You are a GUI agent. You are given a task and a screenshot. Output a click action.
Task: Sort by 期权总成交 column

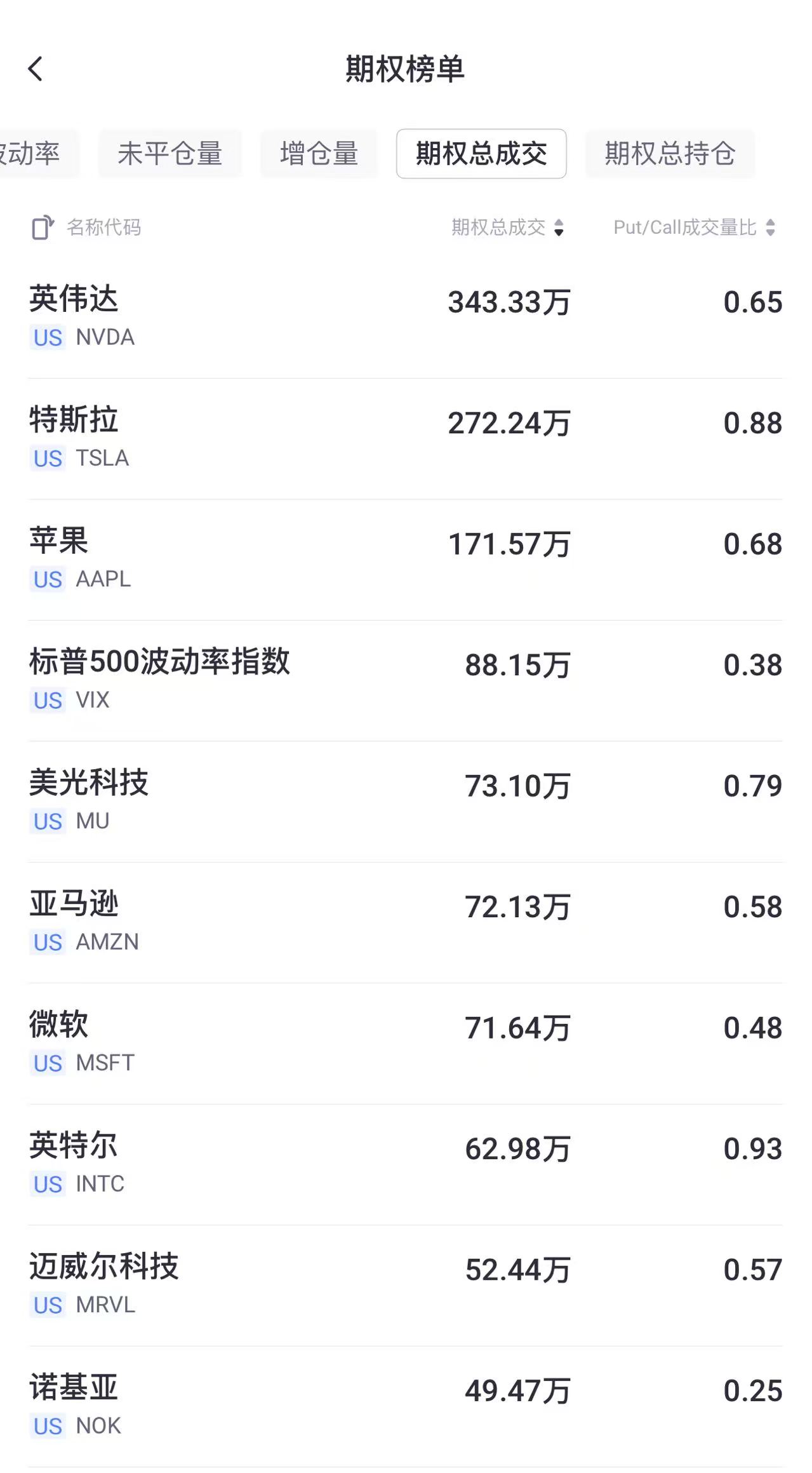(x=507, y=227)
